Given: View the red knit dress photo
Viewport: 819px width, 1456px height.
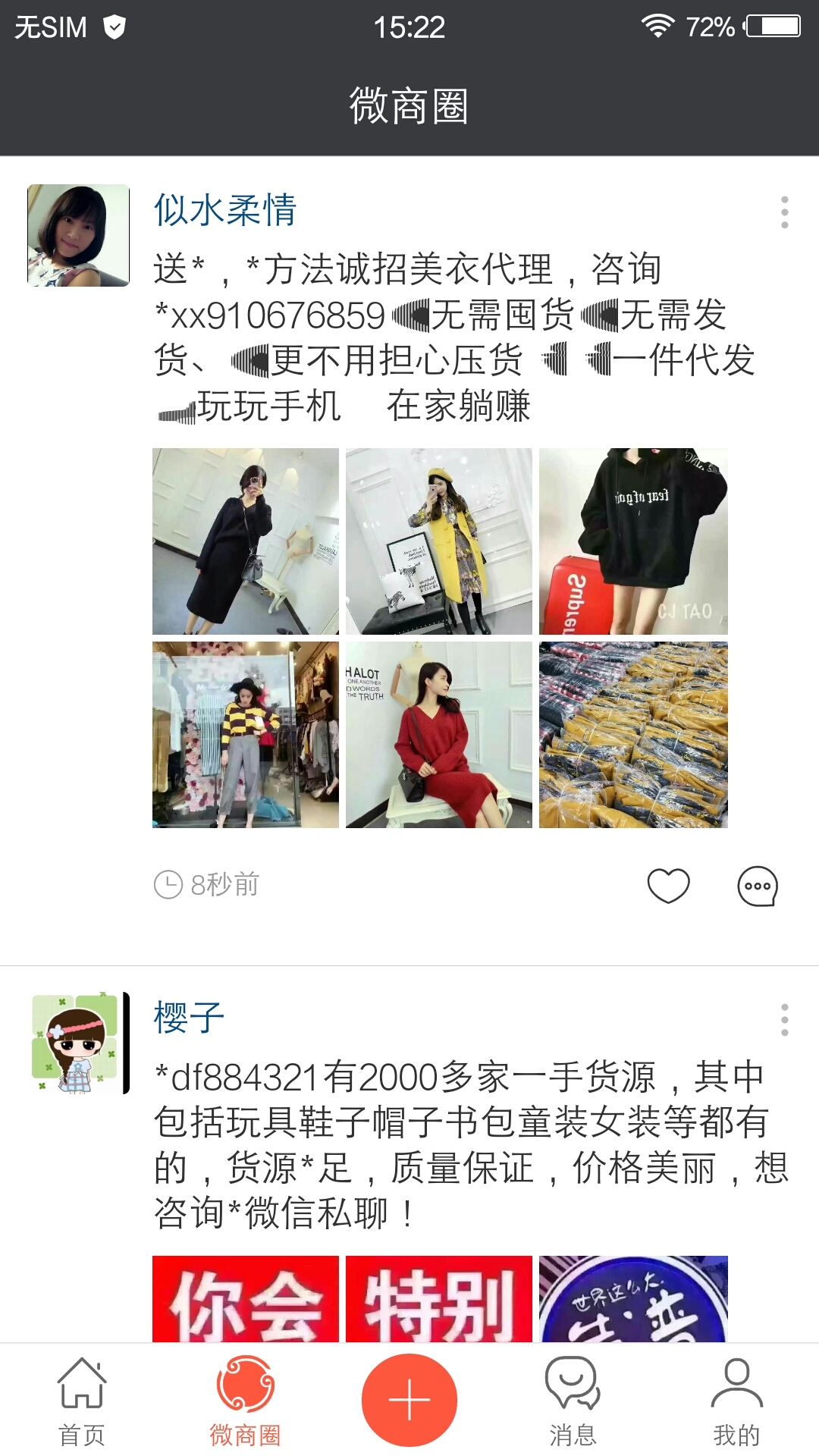Looking at the screenshot, I should click(x=438, y=734).
